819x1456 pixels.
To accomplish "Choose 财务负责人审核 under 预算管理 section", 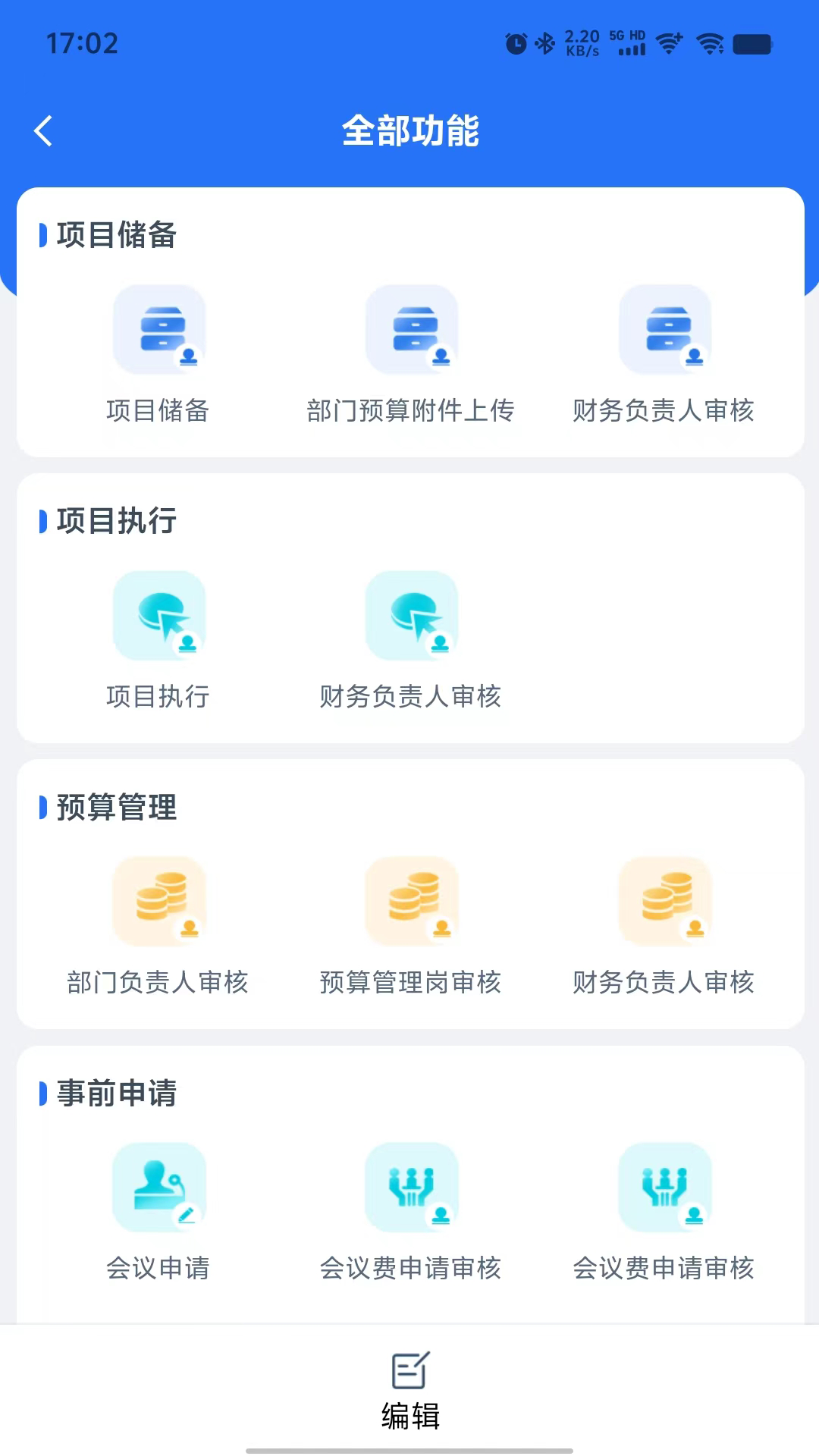I will pyautogui.click(x=664, y=902).
